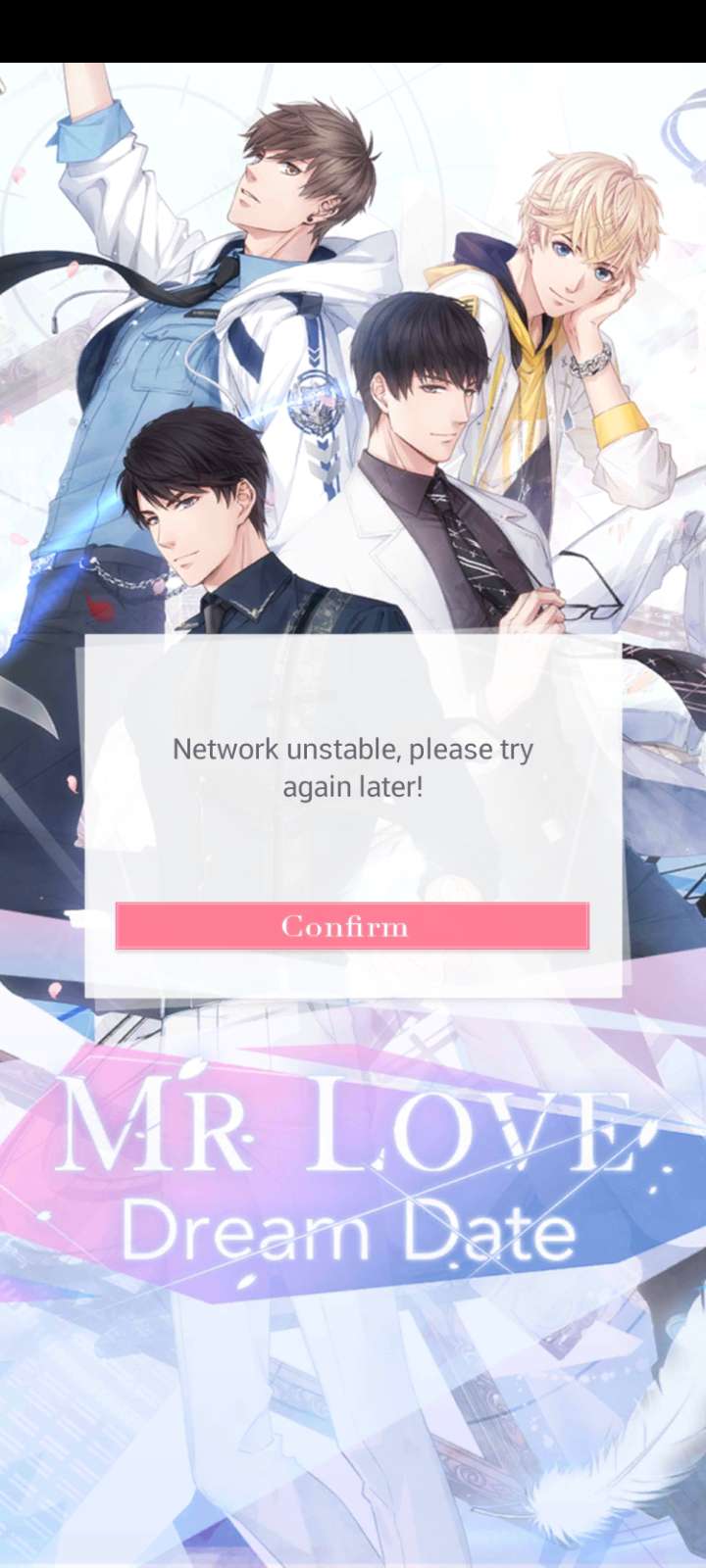Confirm the network unstable message
The width and height of the screenshot is (706, 1568).
[x=352, y=926]
